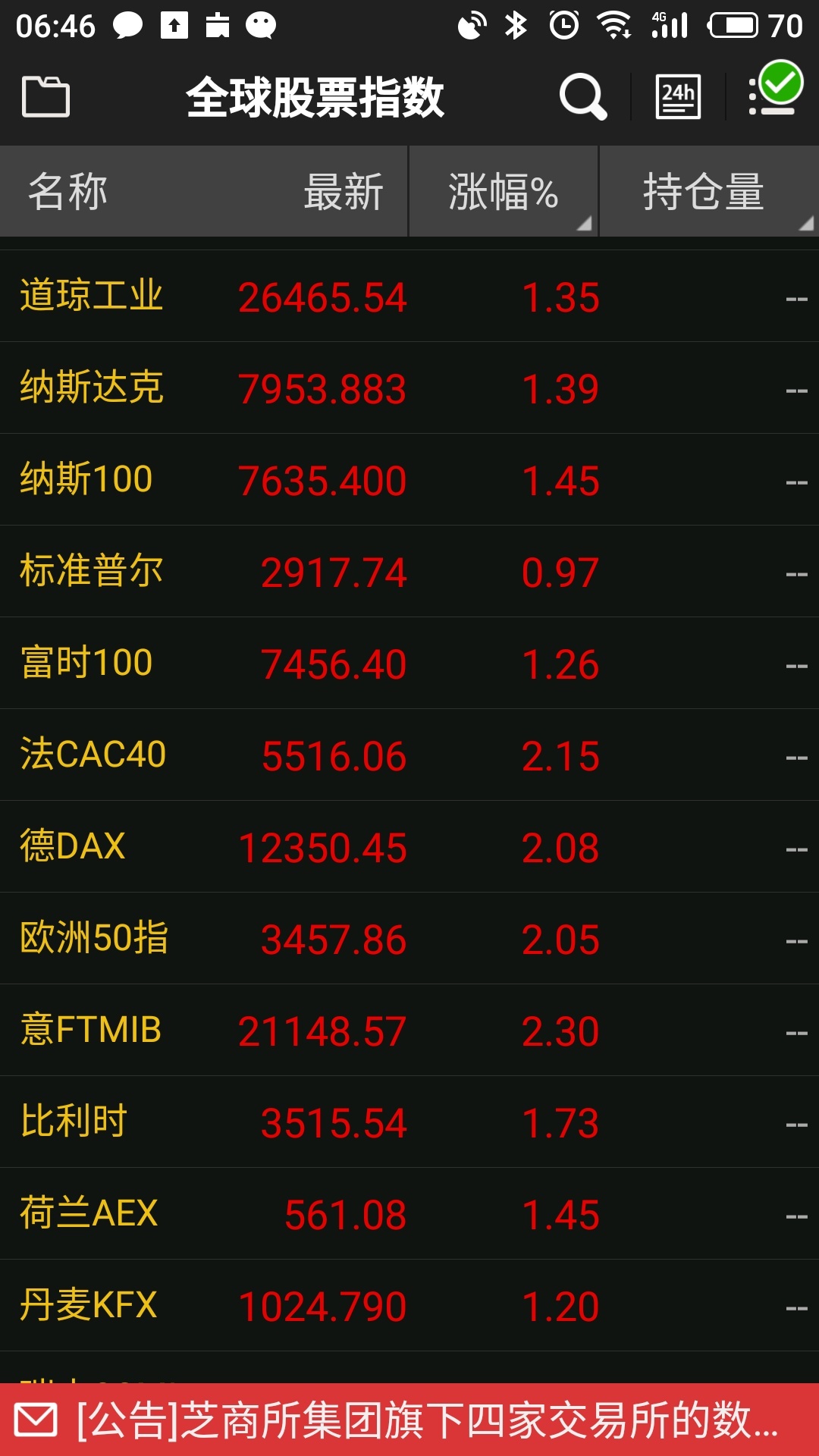This screenshot has width=819, height=1456.
Task: Open the 德DAX index row
Action: coord(409,847)
